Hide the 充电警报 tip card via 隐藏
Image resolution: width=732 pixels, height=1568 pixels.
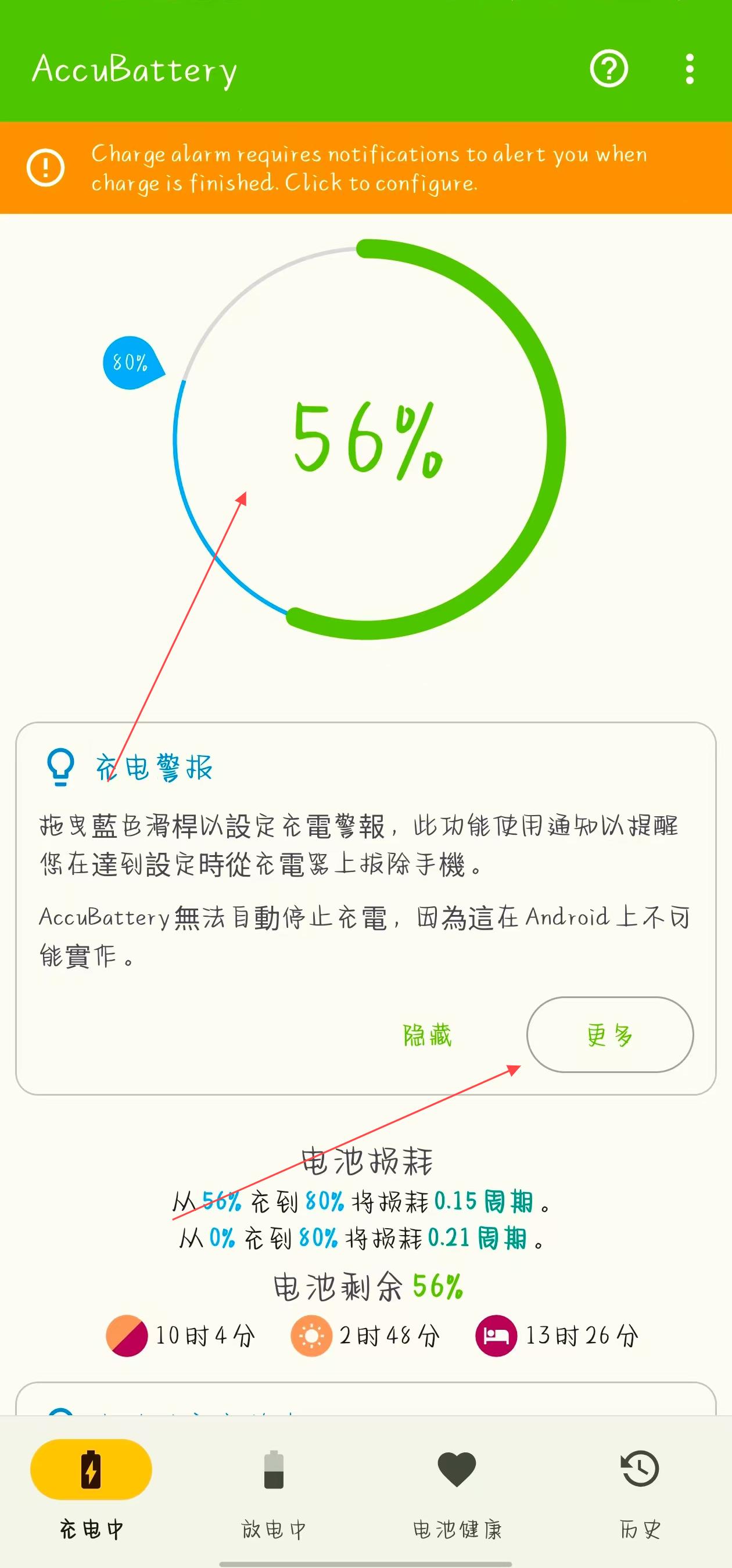pyautogui.click(x=427, y=1035)
